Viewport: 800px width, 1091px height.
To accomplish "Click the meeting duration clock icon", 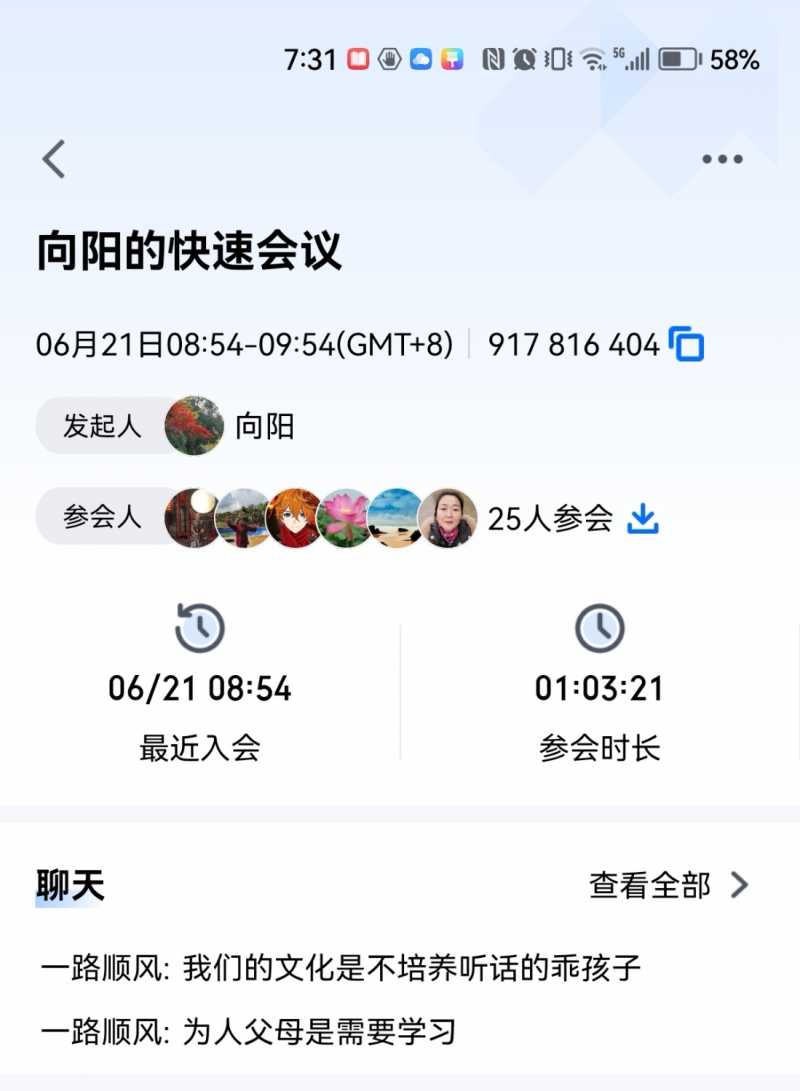I will 599,630.
